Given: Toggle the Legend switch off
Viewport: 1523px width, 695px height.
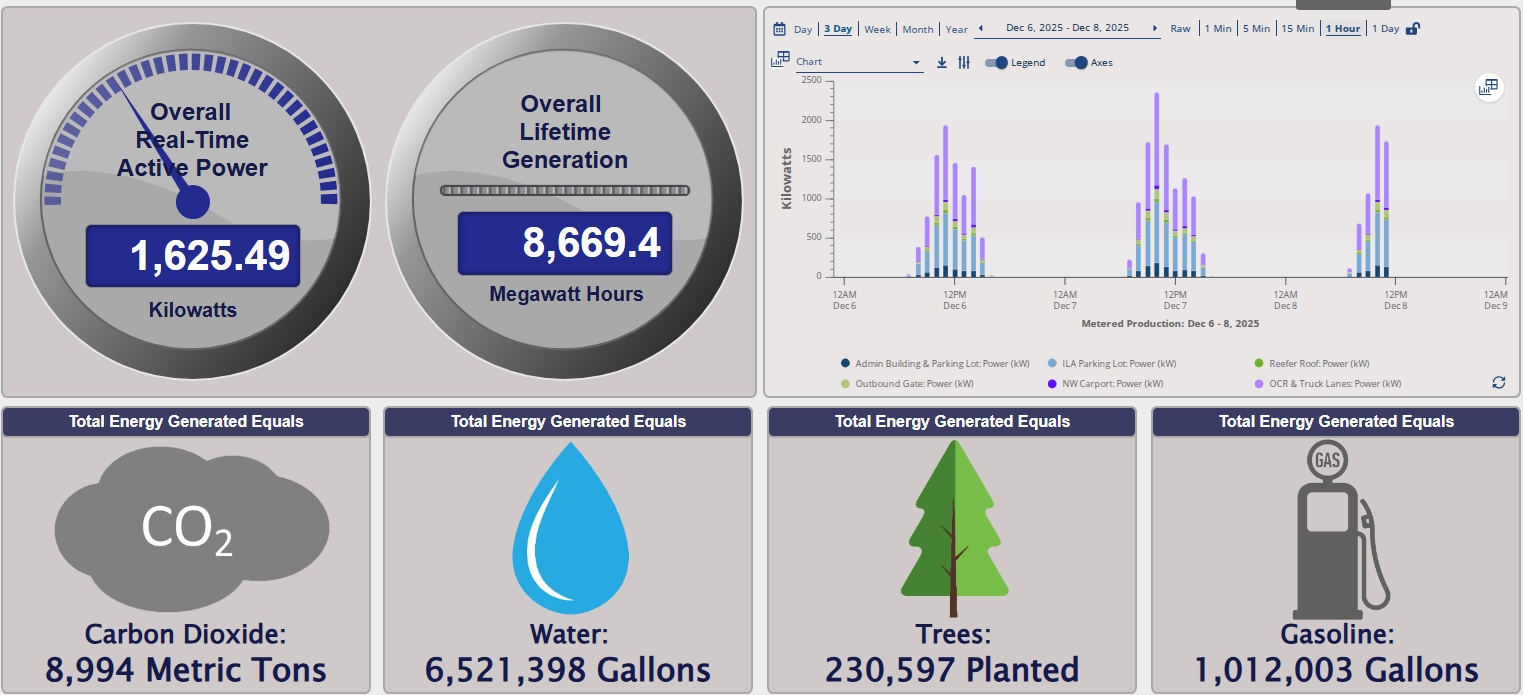Looking at the screenshot, I should 997,63.
